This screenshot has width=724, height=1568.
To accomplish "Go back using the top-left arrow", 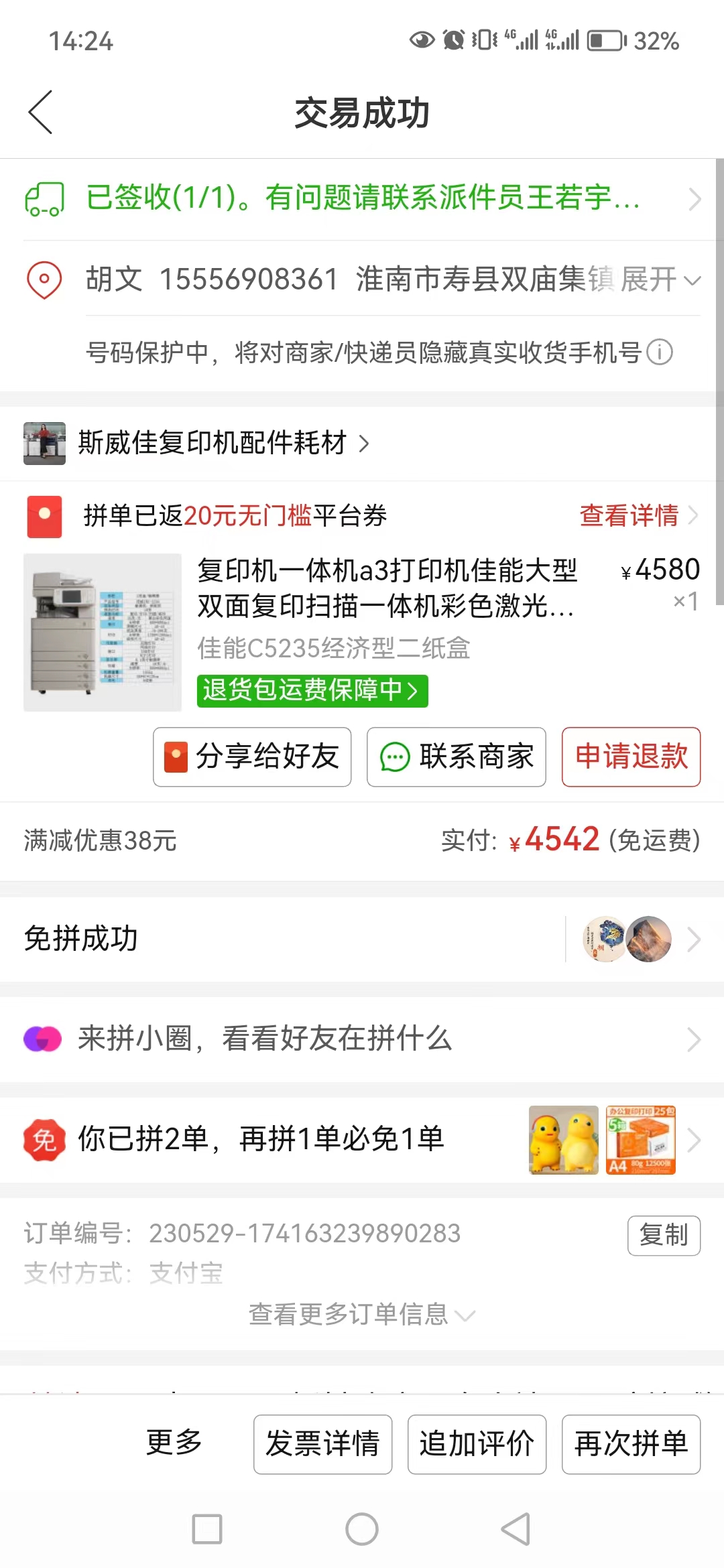I will point(40,113).
